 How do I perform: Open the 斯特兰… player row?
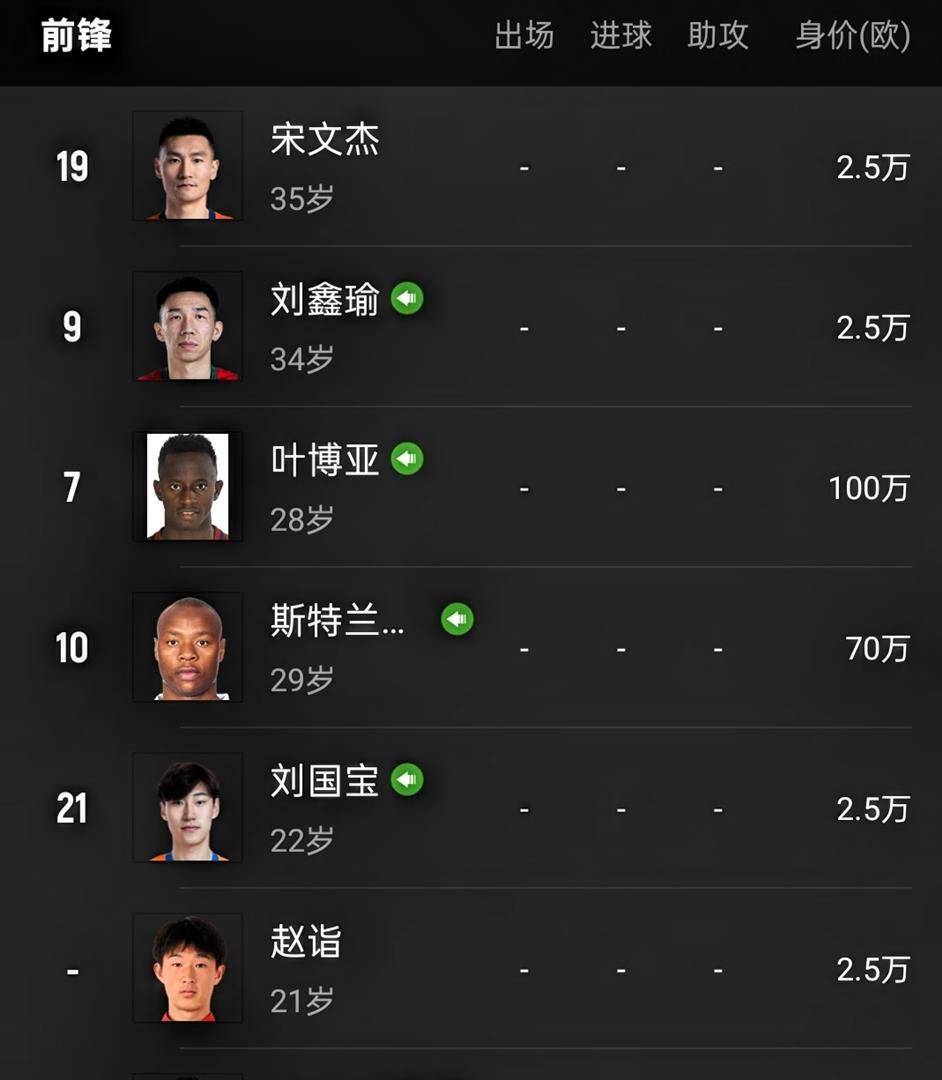pos(338,621)
